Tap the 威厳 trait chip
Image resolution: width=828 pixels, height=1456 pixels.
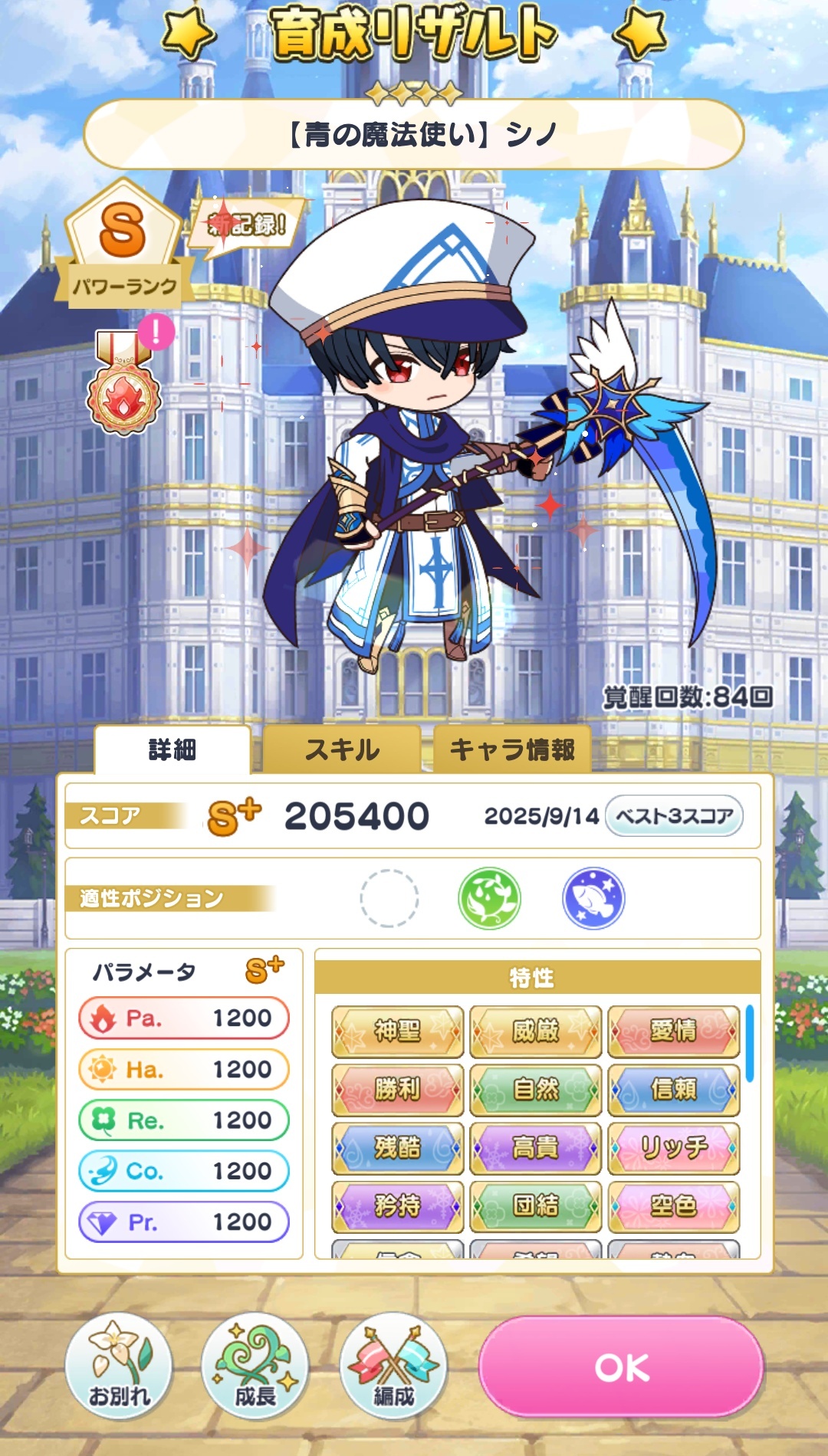(x=535, y=1031)
